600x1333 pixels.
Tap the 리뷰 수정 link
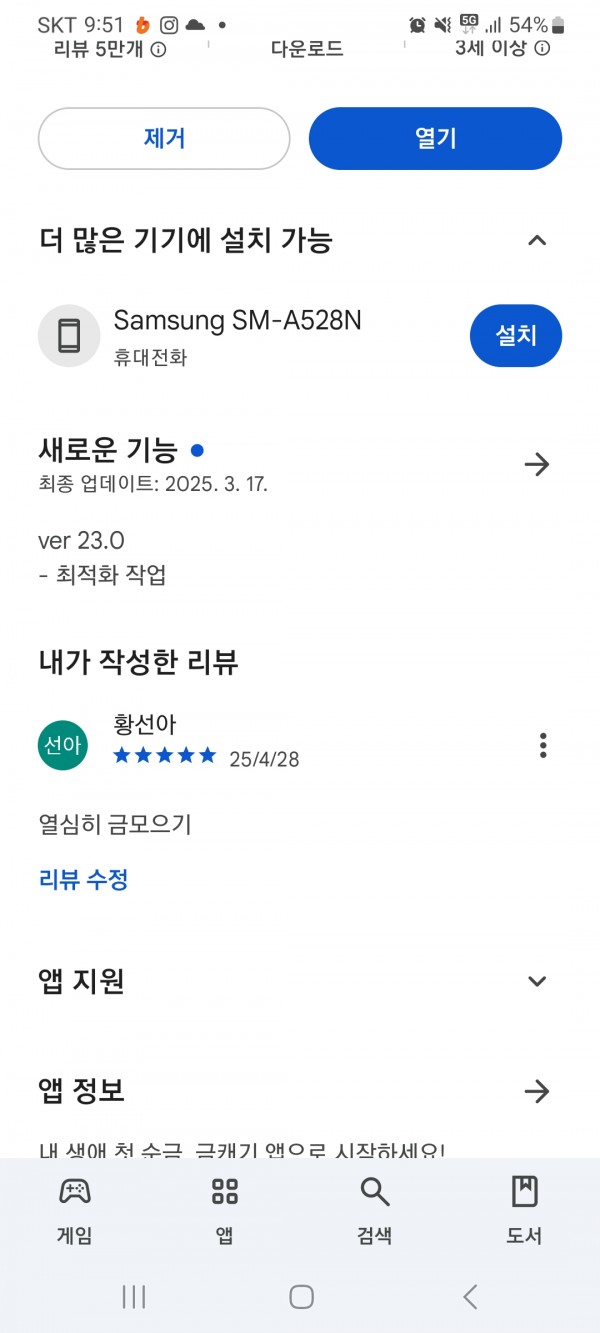84,880
